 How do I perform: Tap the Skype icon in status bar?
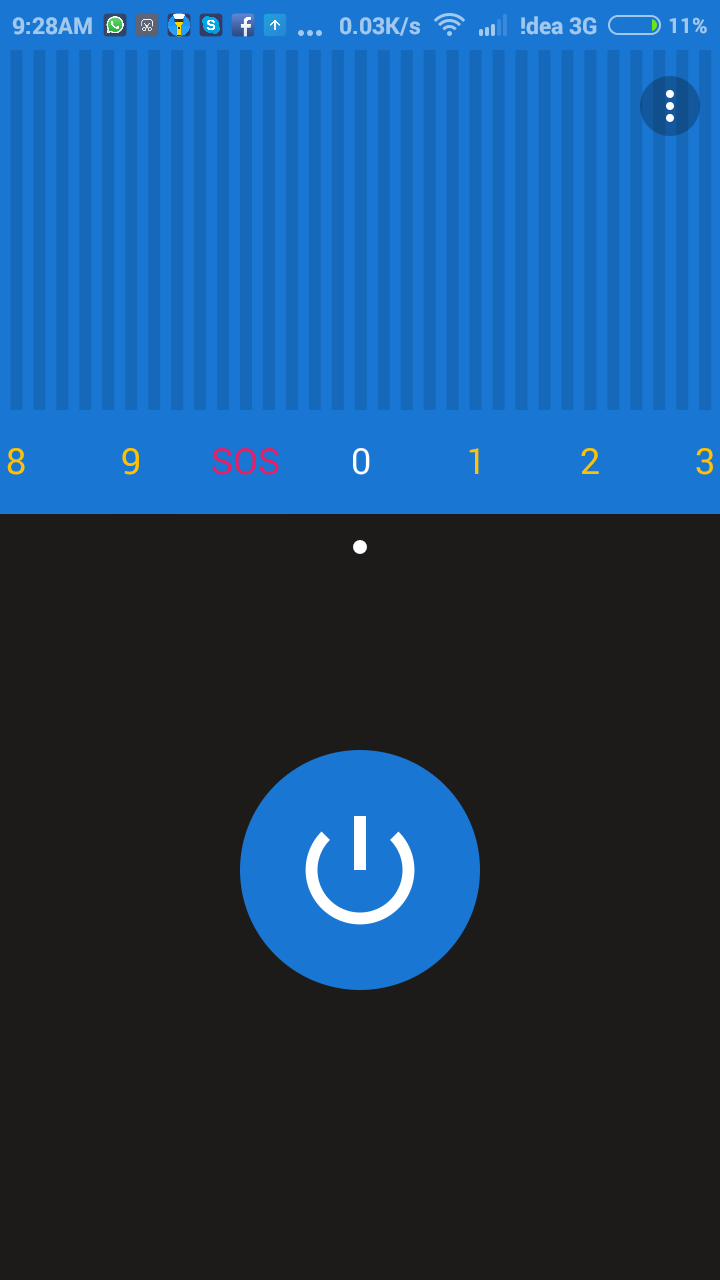[210, 25]
